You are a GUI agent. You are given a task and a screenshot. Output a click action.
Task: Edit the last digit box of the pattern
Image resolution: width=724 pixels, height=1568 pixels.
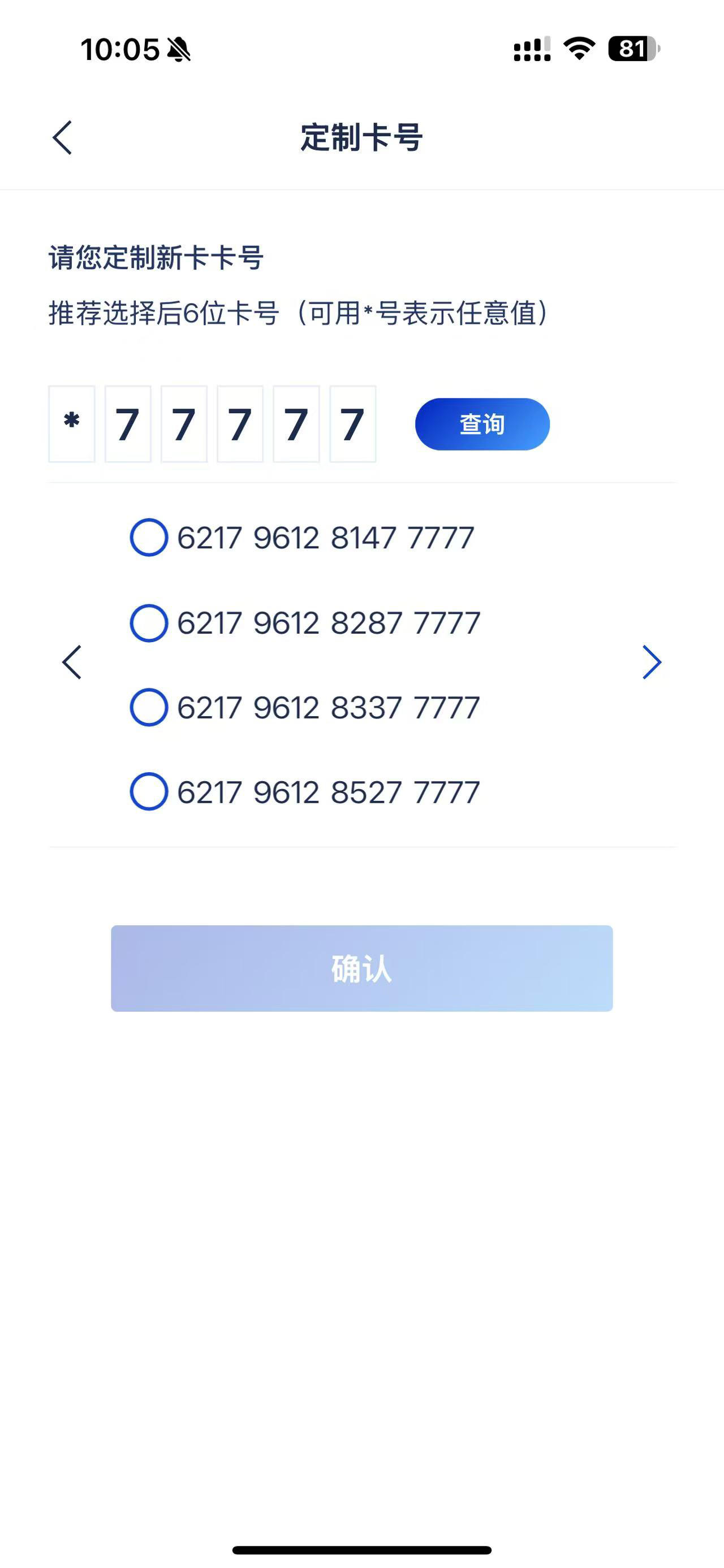tap(352, 423)
